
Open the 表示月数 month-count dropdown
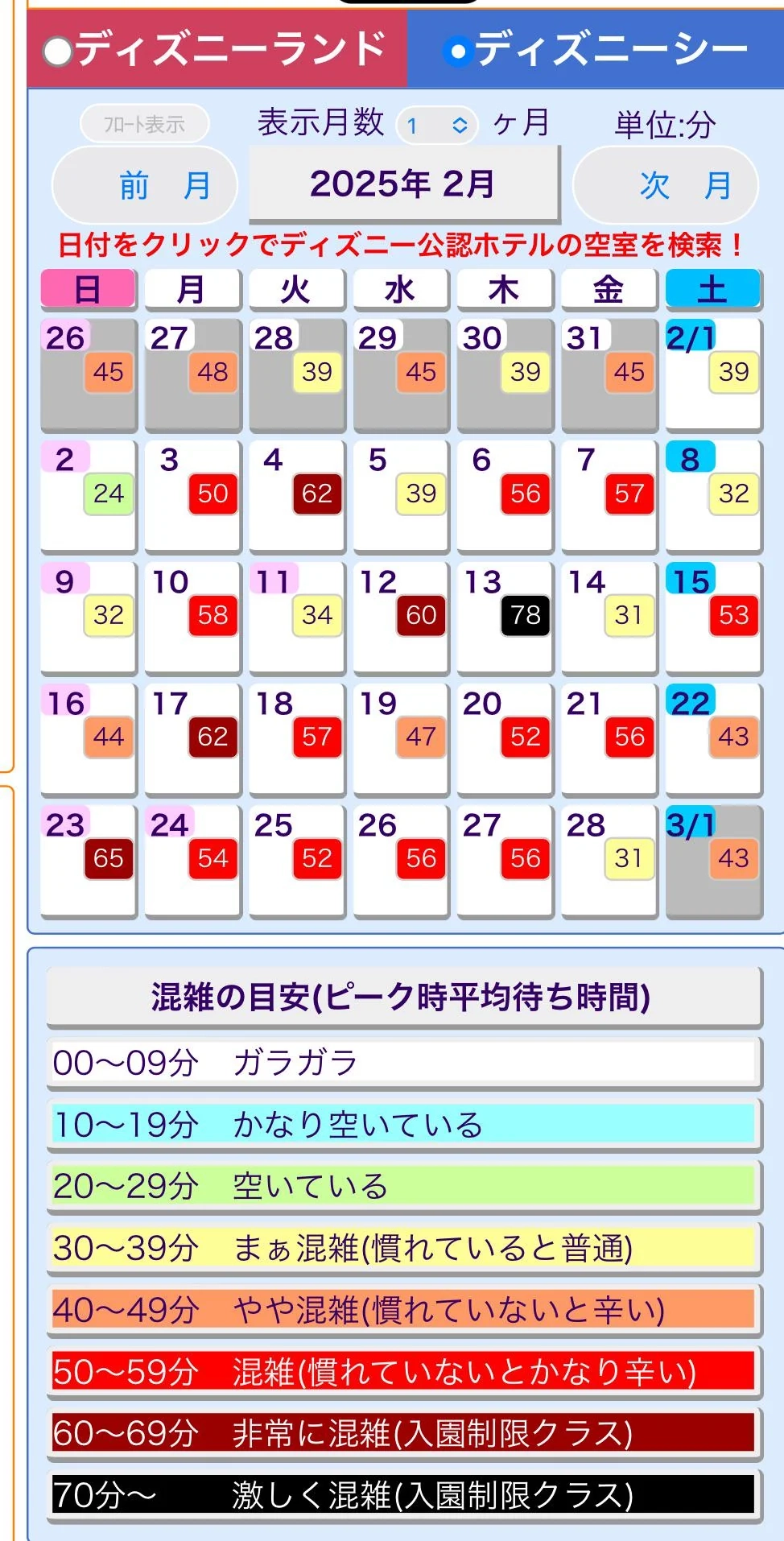(437, 126)
